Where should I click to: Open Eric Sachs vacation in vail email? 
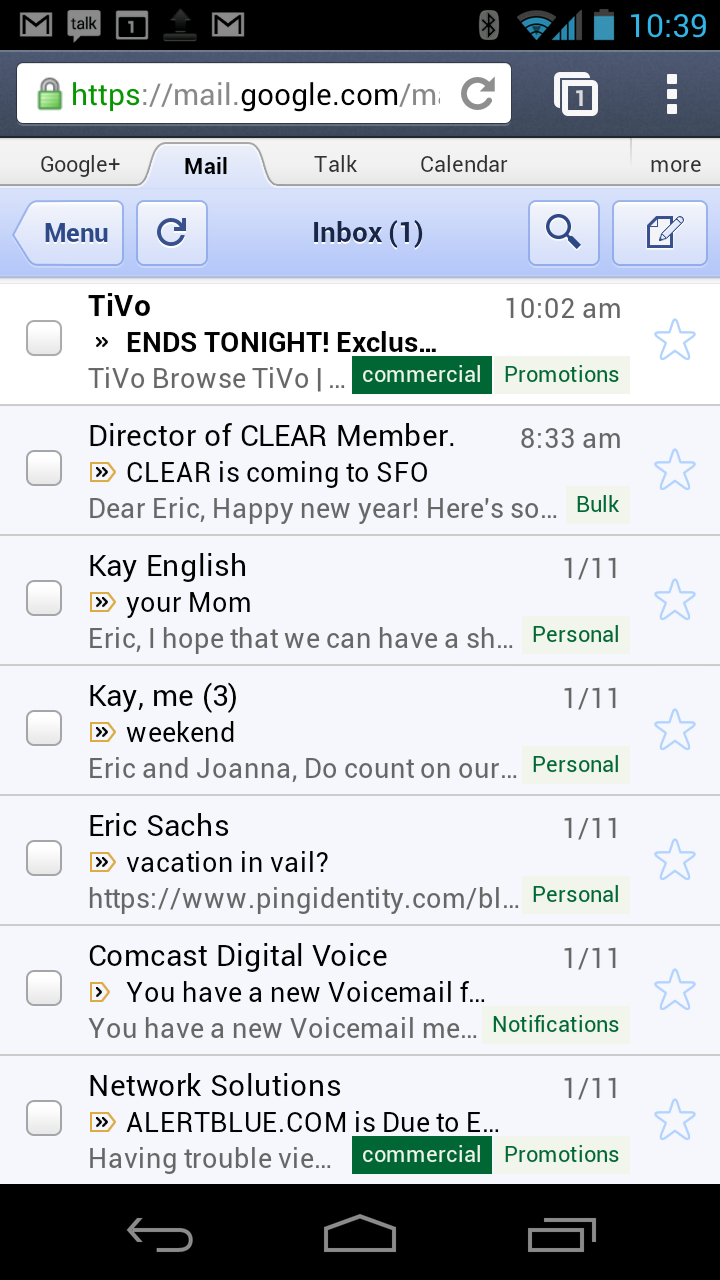[x=300, y=862]
